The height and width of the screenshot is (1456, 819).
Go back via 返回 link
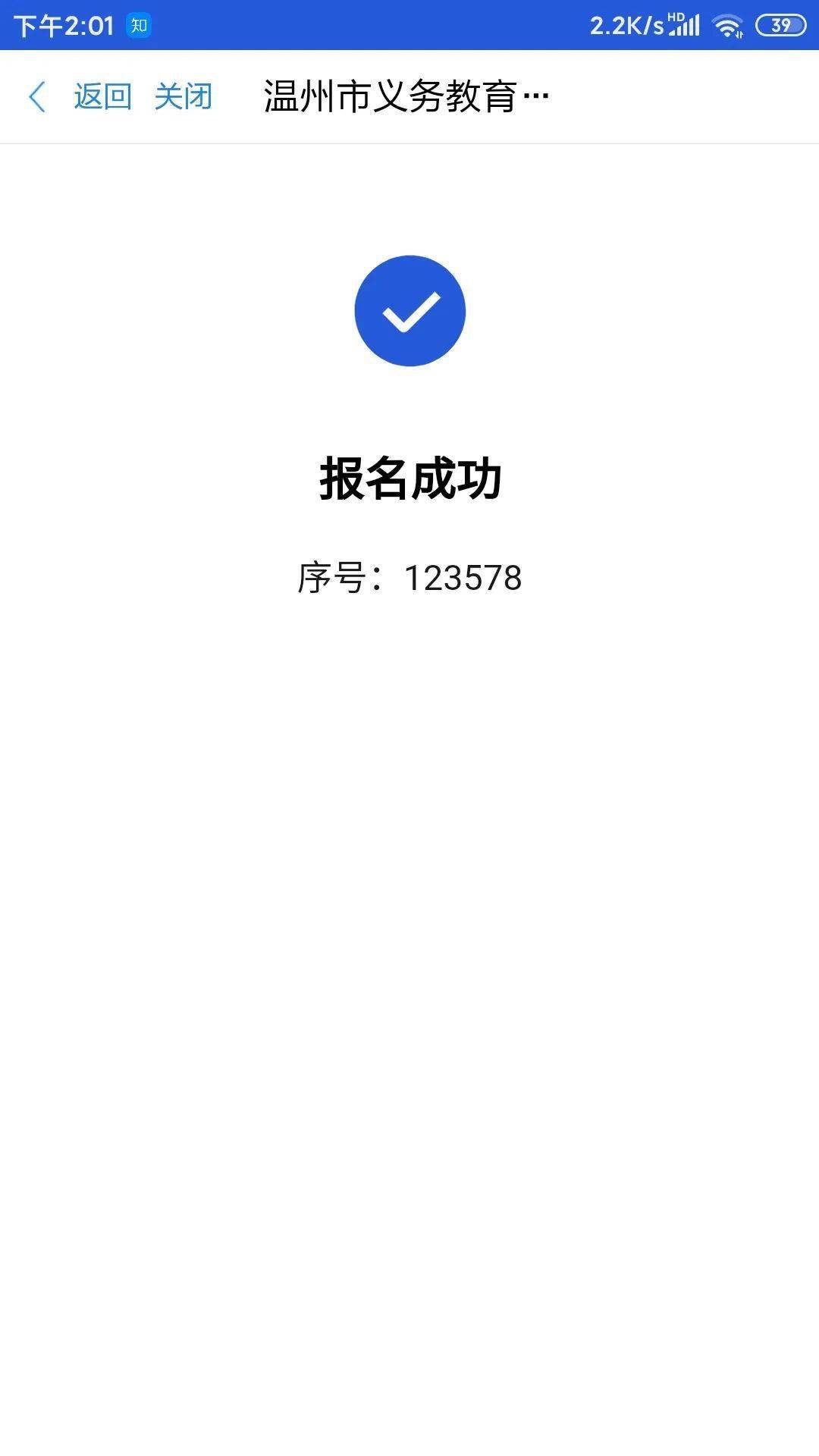(x=102, y=97)
